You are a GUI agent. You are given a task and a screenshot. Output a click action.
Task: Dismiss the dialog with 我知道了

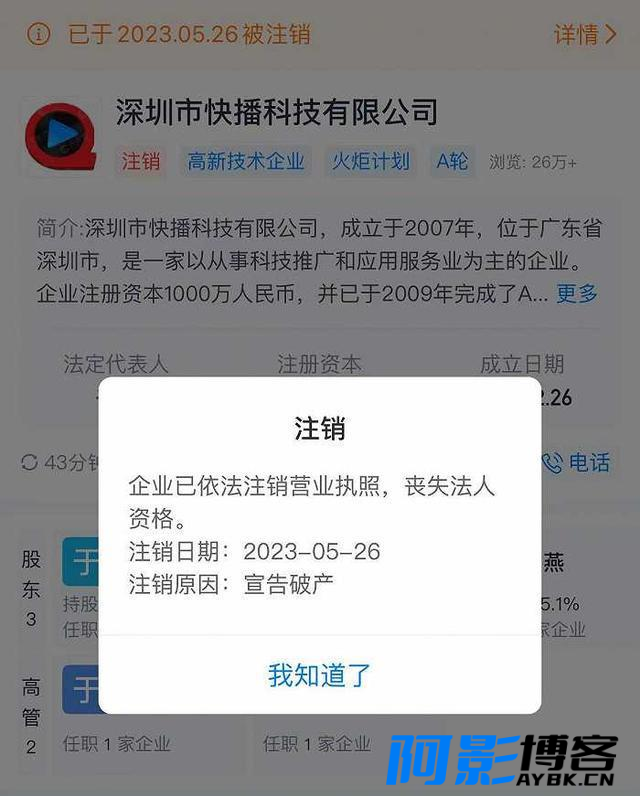pos(319,675)
